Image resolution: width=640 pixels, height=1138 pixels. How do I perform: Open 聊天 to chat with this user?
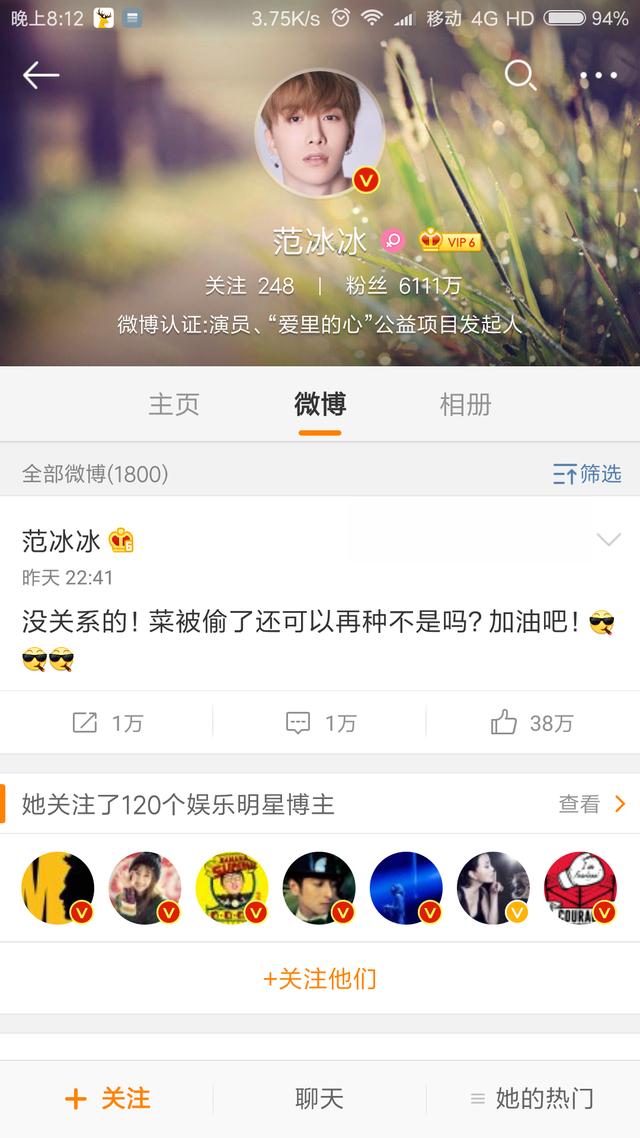[x=320, y=1099]
